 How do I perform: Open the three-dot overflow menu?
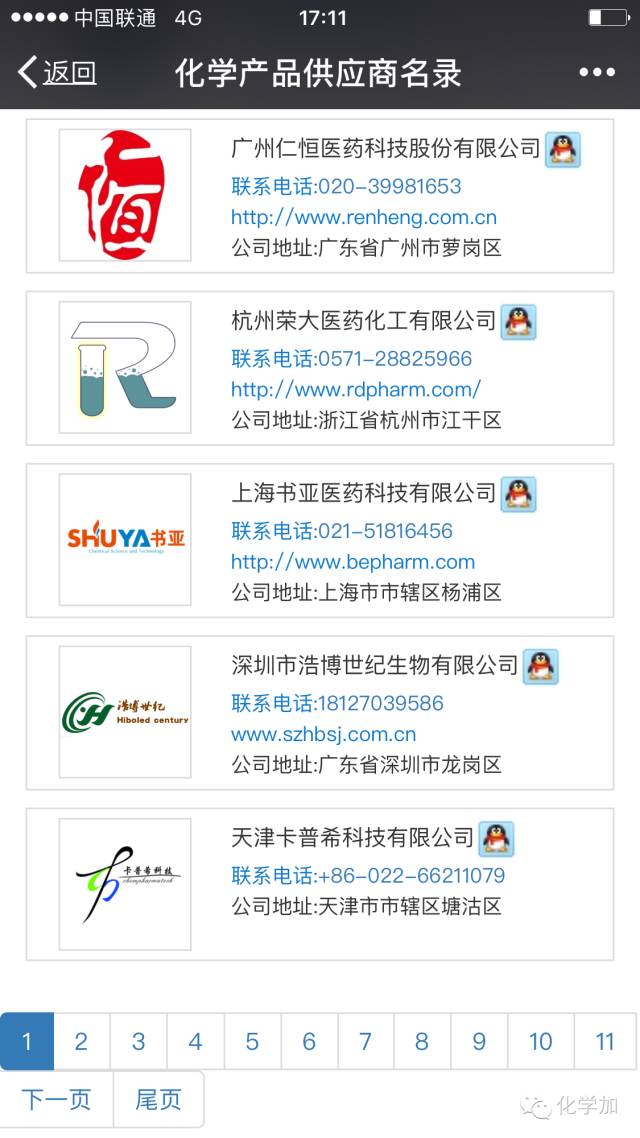point(597,73)
